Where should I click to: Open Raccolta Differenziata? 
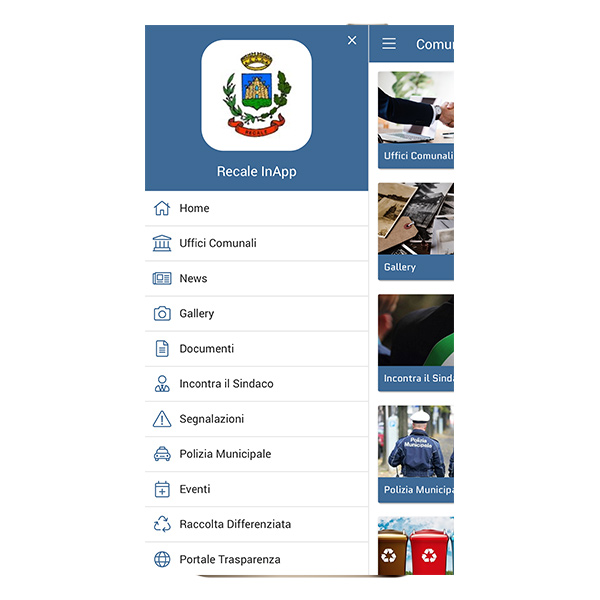[235, 524]
